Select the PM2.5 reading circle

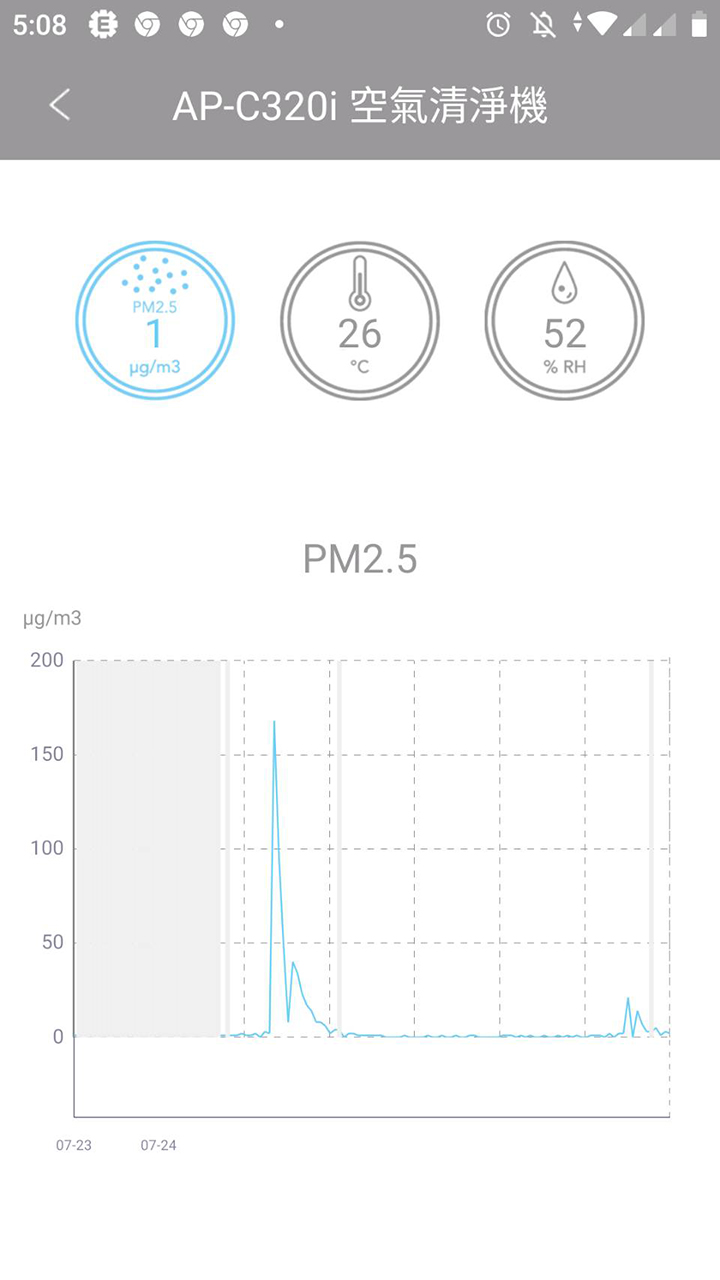(155, 320)
